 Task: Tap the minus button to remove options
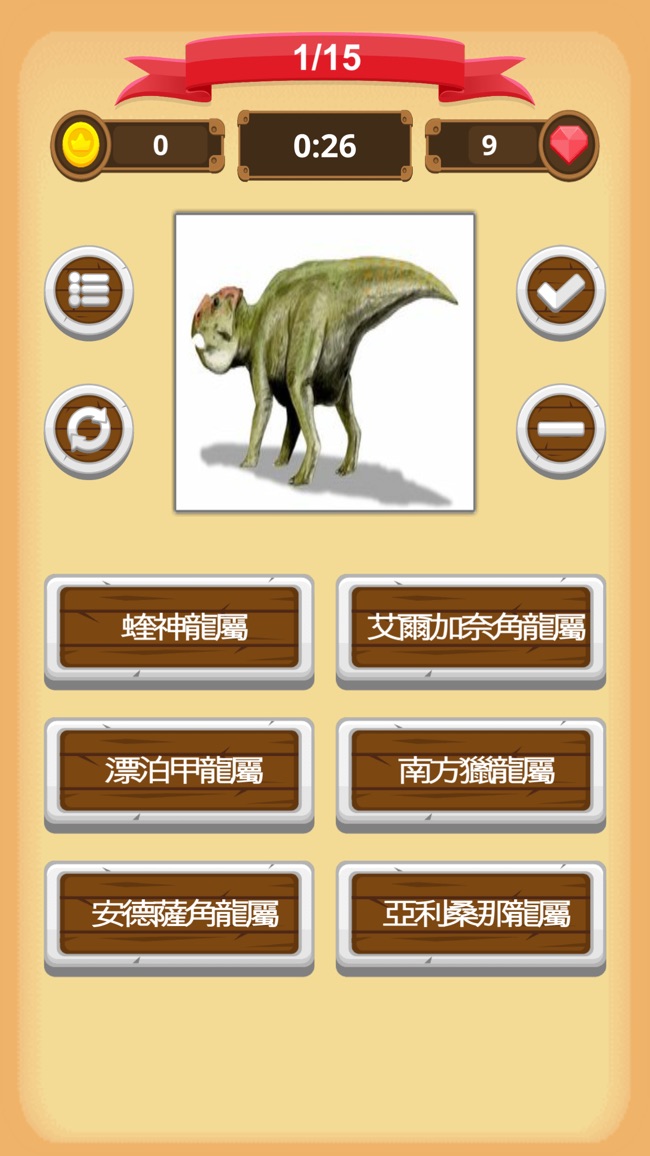click(561, 430)
